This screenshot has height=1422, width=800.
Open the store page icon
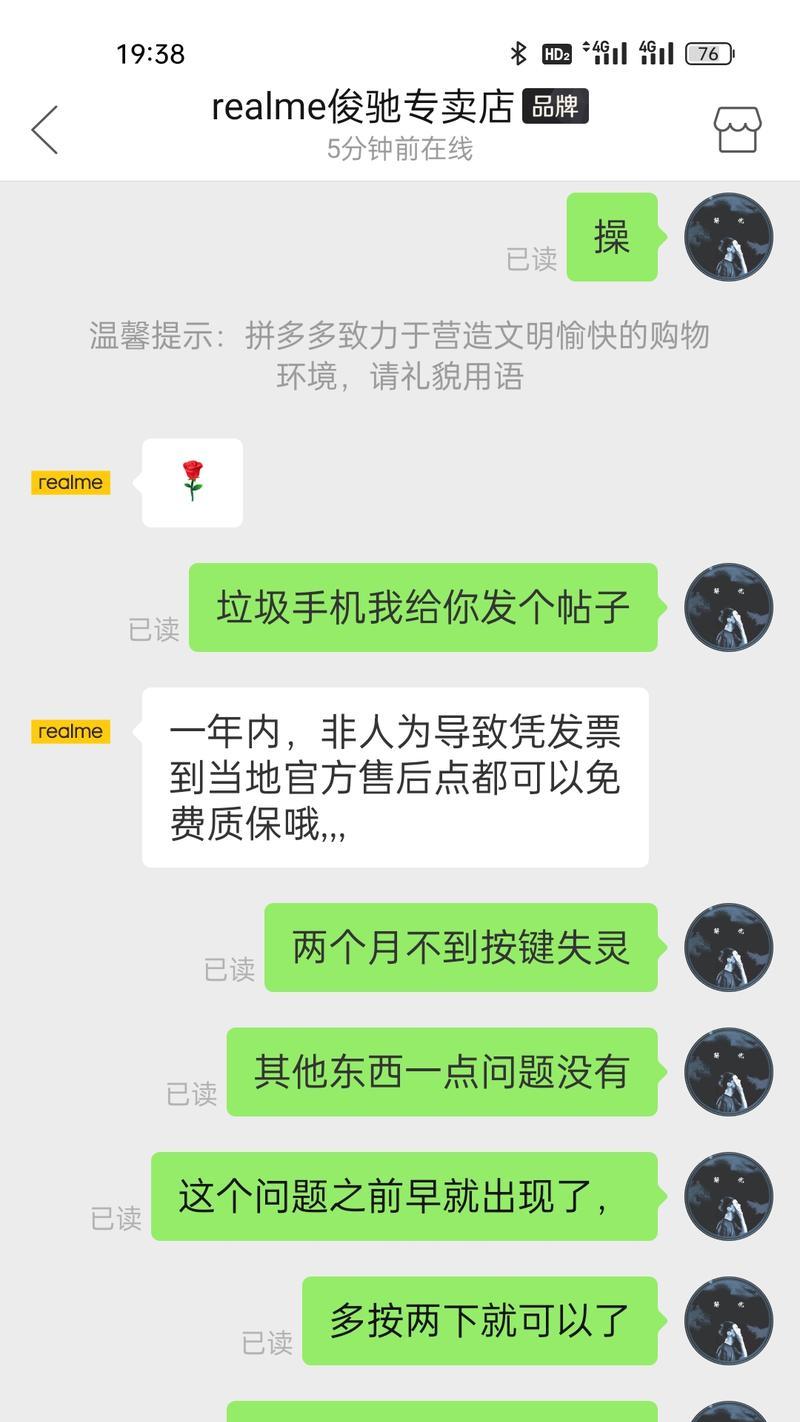(737, 130)
